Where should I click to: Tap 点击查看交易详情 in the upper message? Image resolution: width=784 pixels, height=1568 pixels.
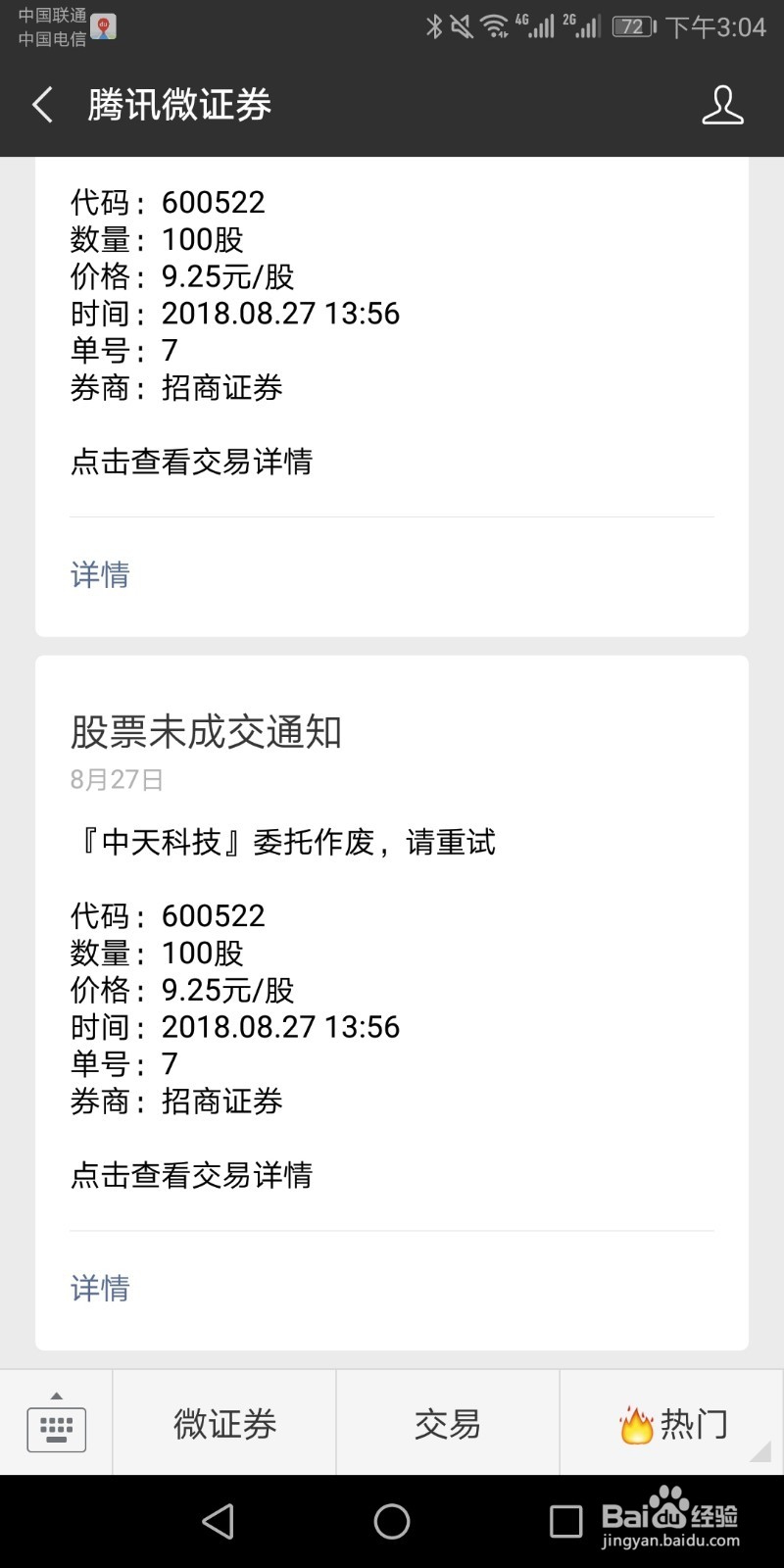pos(190,462)
